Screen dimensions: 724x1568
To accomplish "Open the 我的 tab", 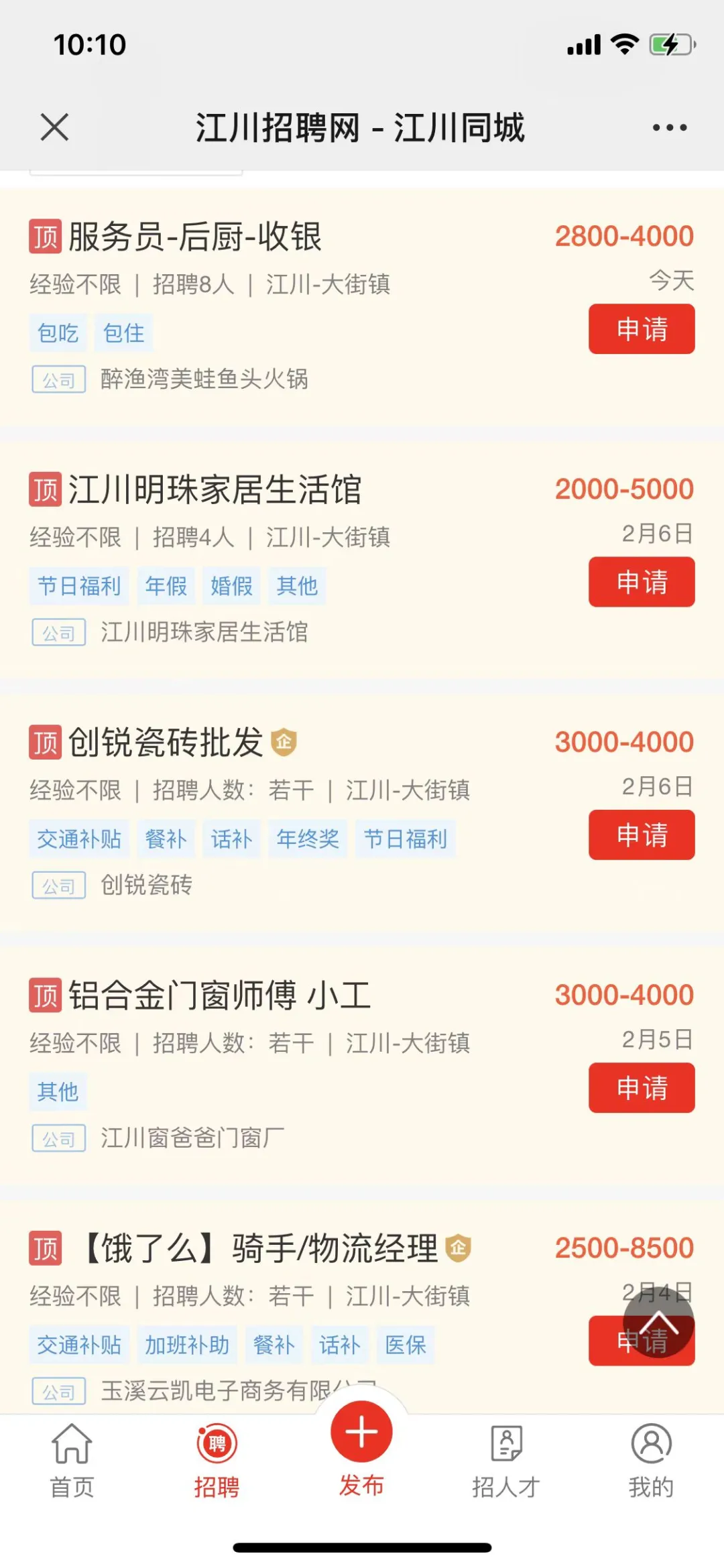I will (x=651, y=1461).
